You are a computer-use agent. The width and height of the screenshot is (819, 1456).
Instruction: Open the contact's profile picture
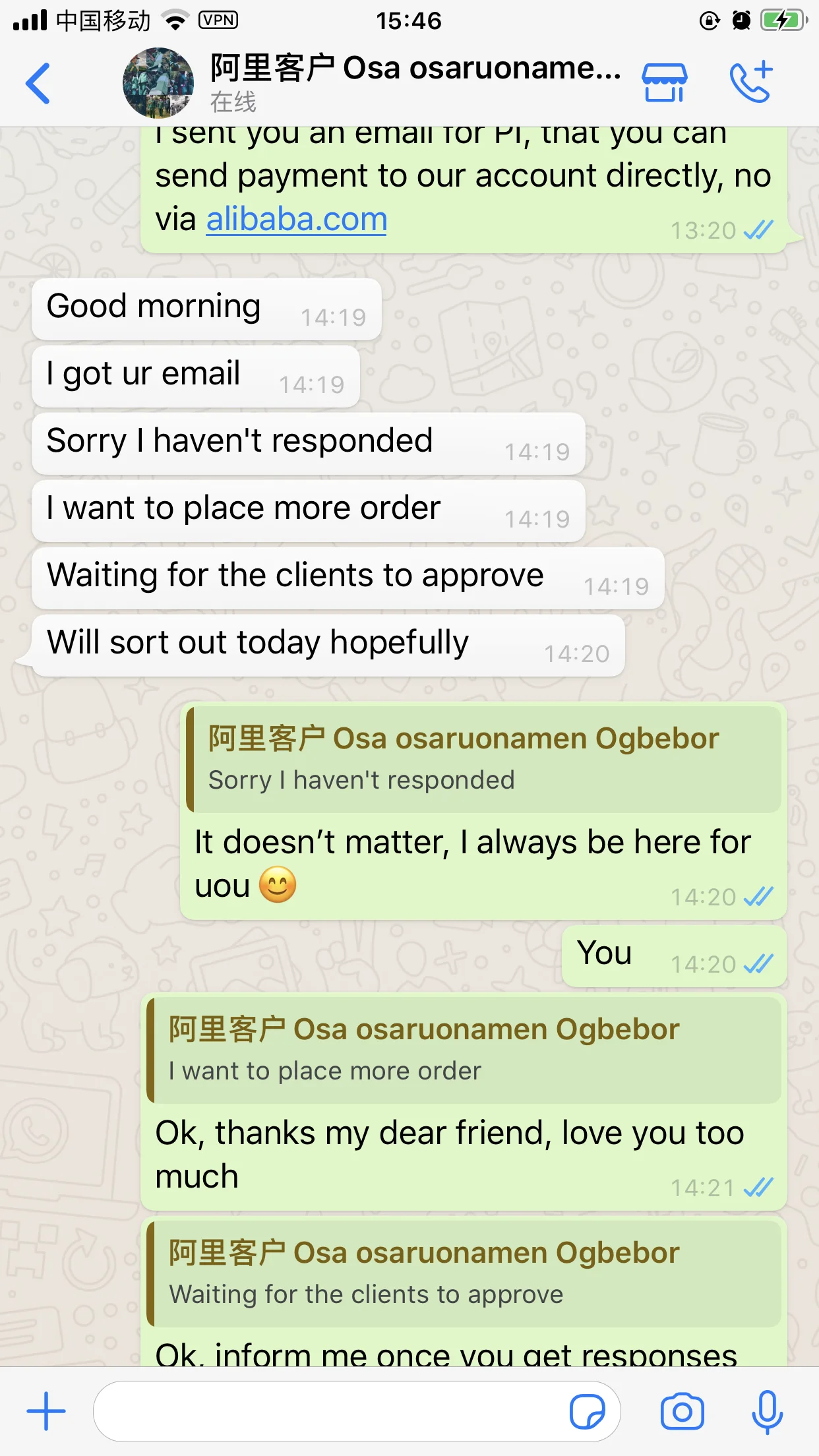[x=158, y=83]
